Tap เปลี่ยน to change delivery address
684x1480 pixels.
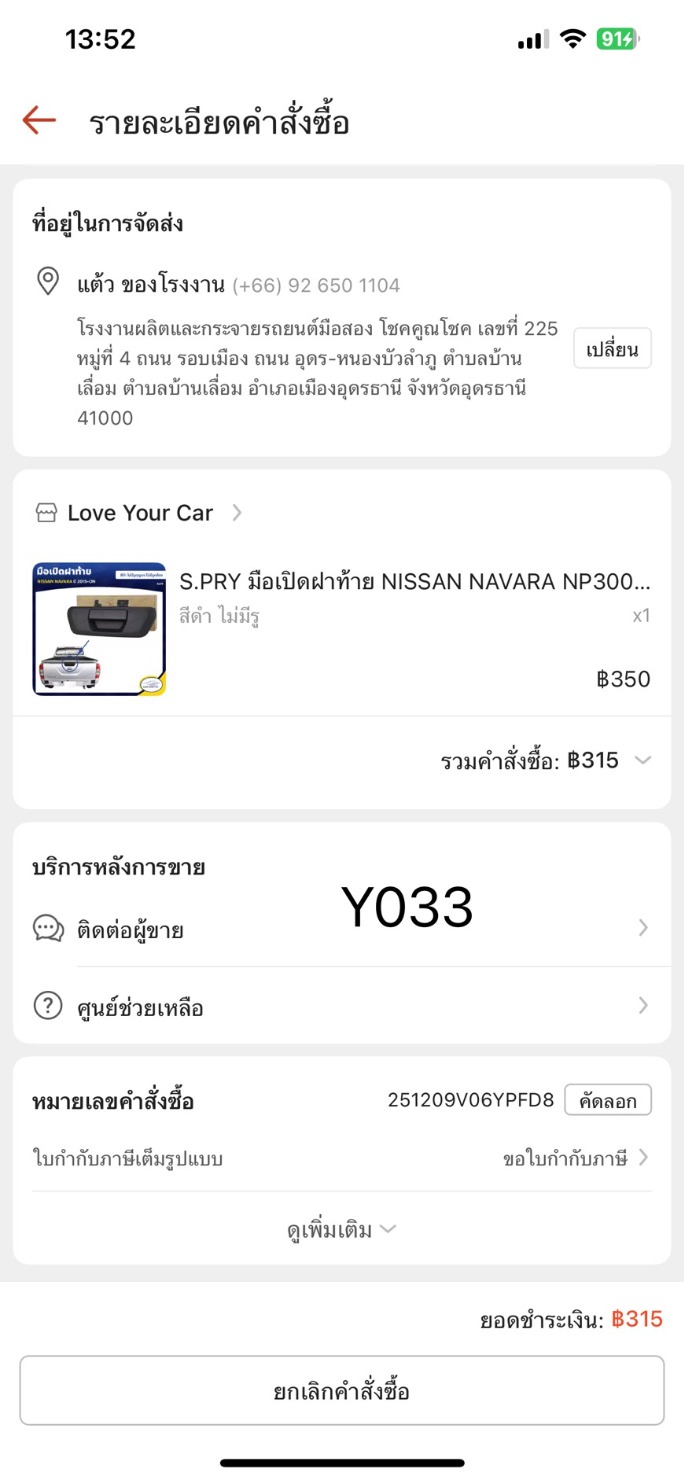pyautogui.click(x=612, y=348)
